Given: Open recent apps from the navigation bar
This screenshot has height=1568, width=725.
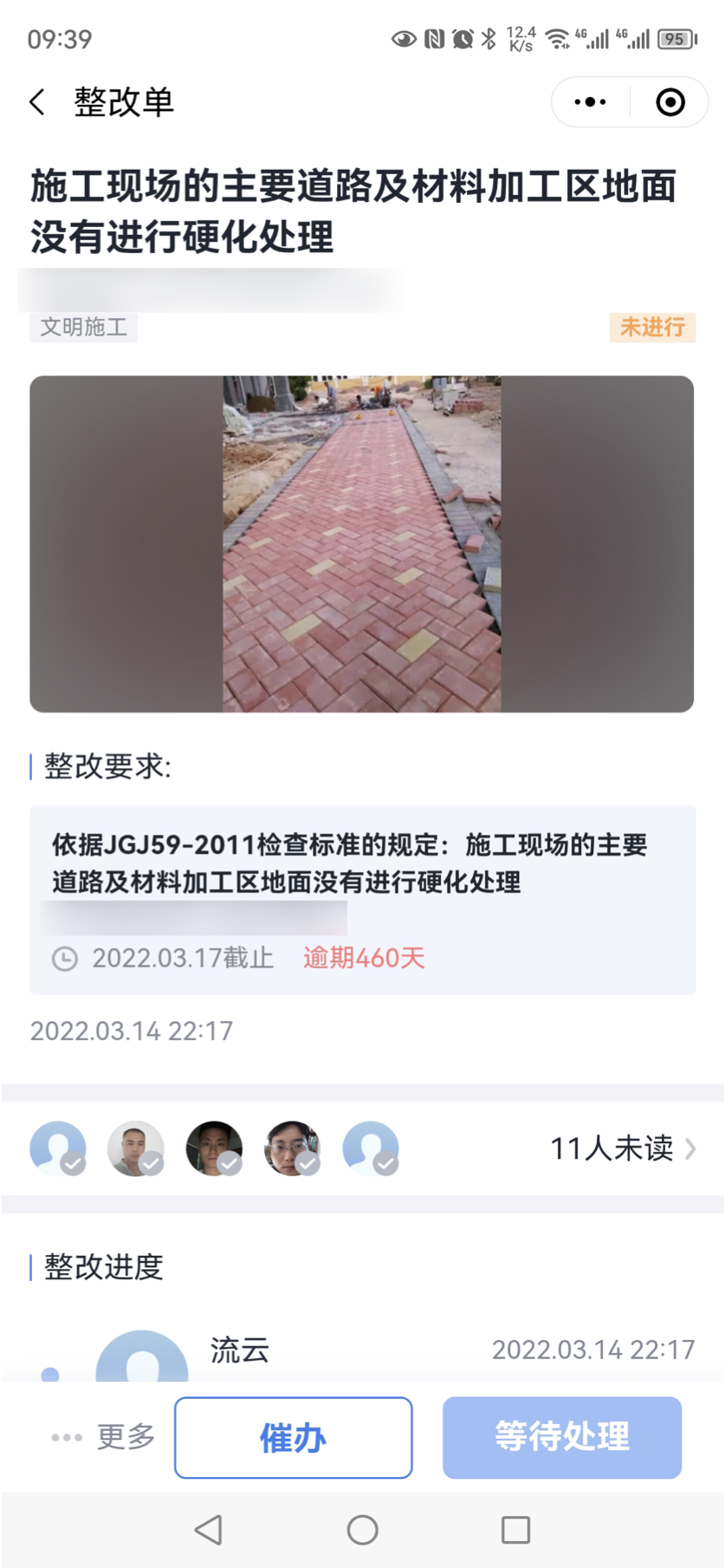Looking at the screenshot, I should point(515,1530).
